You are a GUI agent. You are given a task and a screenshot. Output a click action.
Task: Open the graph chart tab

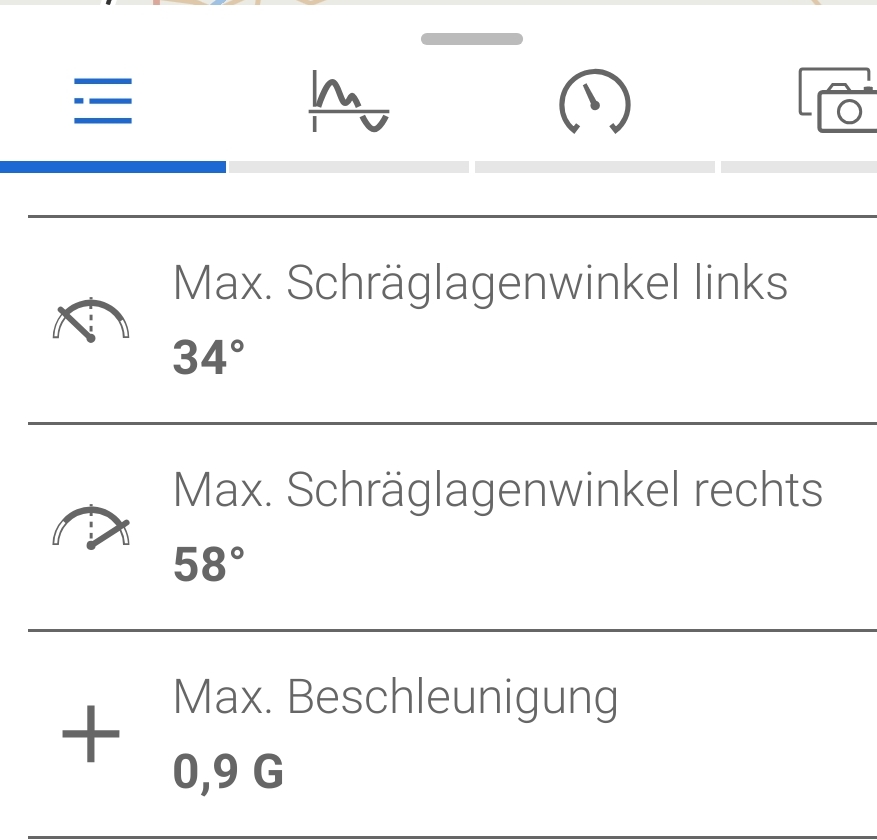pos(348,102)
